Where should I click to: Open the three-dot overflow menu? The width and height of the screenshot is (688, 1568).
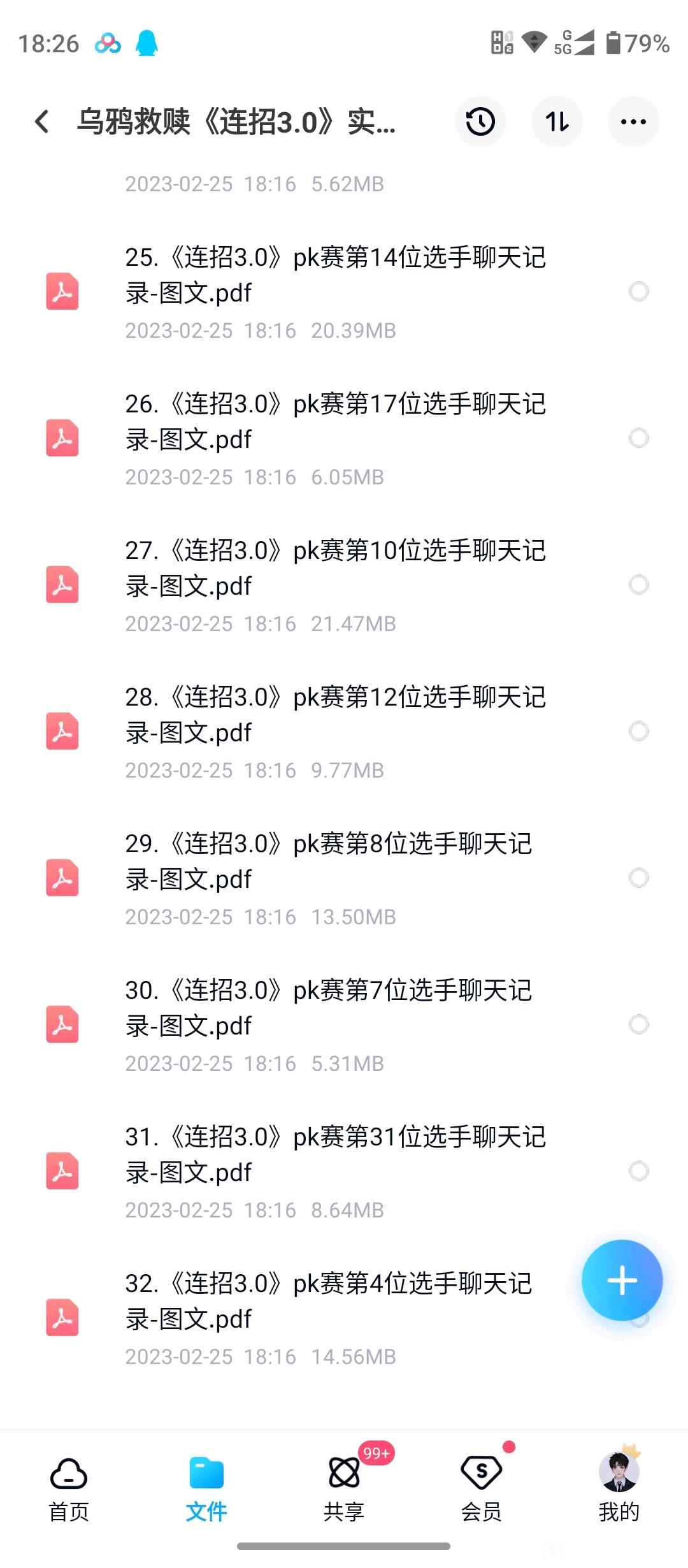tap(633, 121)
